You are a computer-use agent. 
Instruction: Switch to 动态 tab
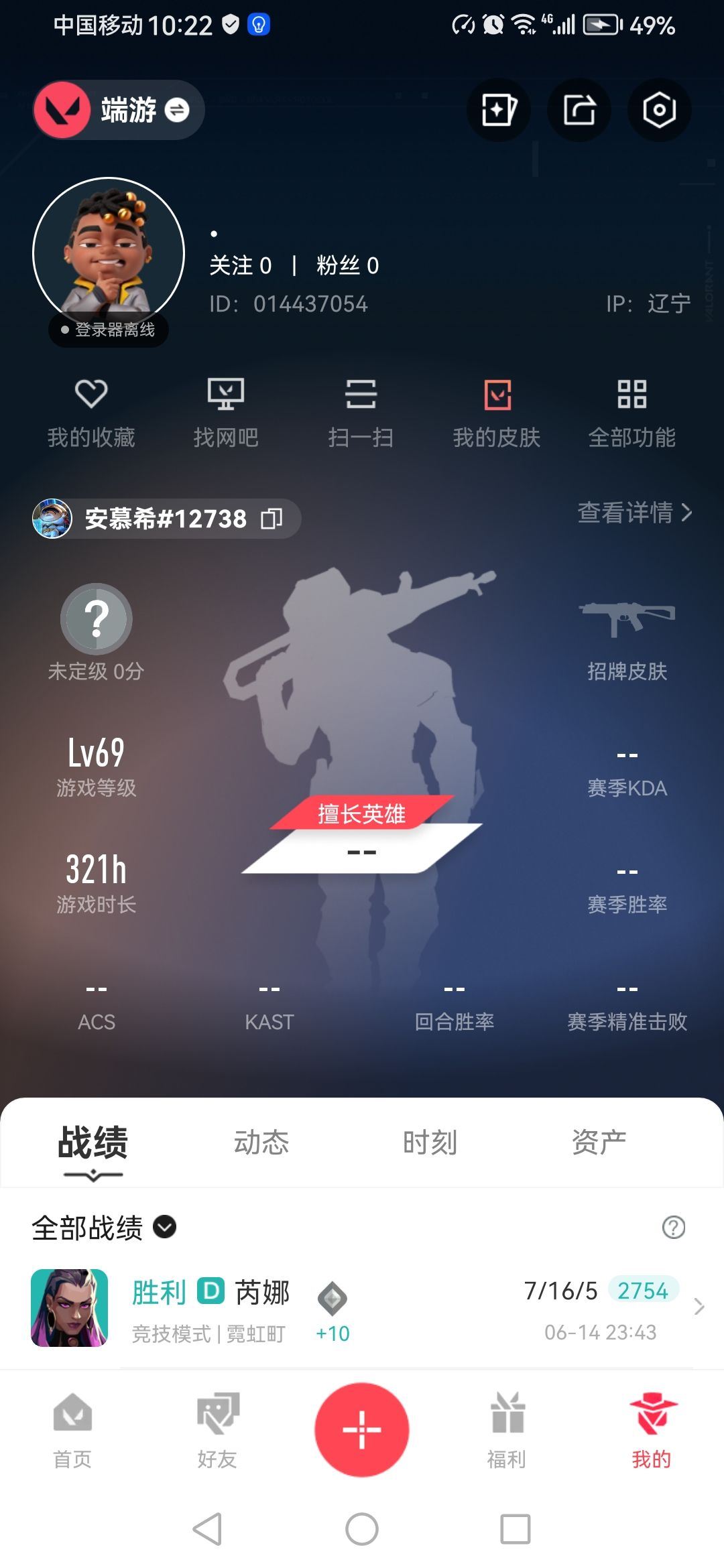click(x=261, y=1142)
